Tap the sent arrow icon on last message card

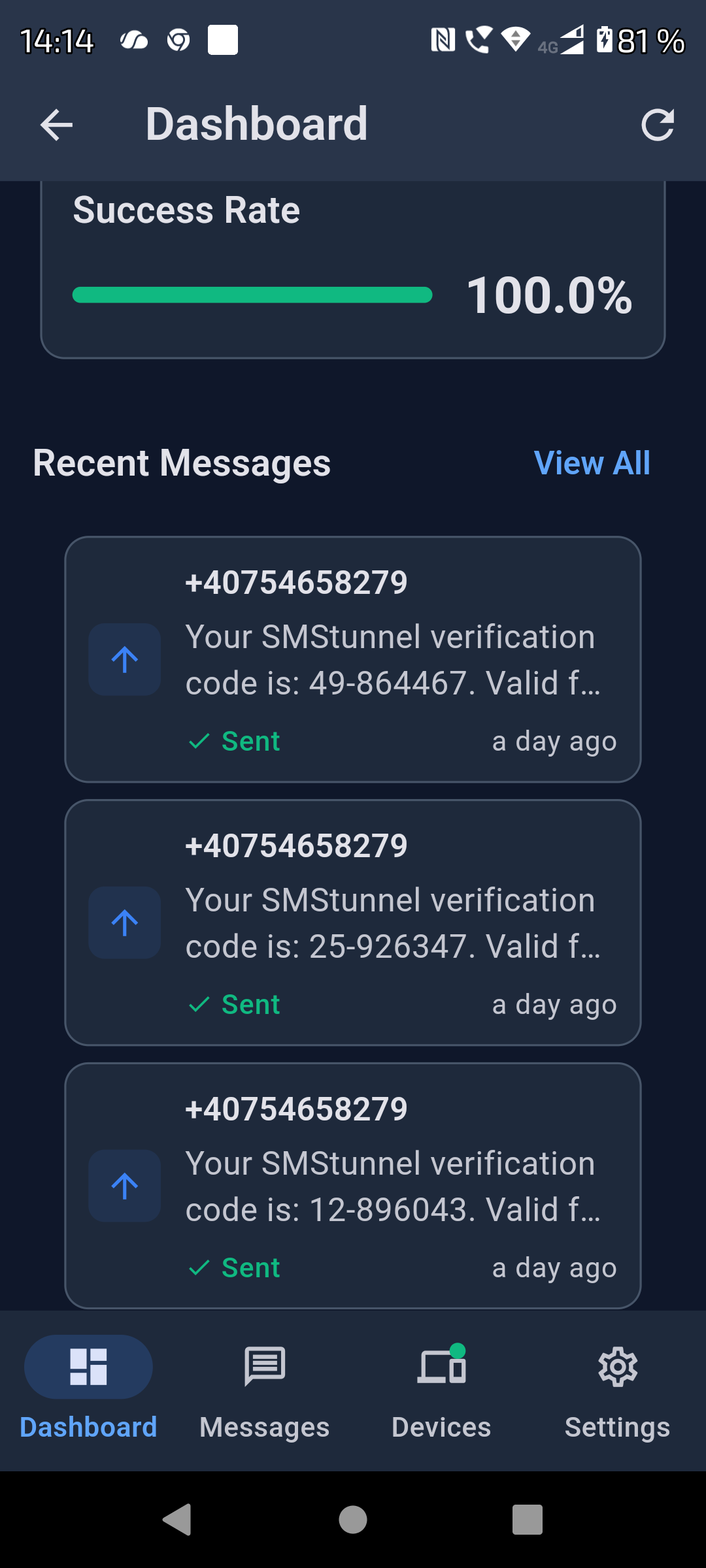click(124, 1186)
